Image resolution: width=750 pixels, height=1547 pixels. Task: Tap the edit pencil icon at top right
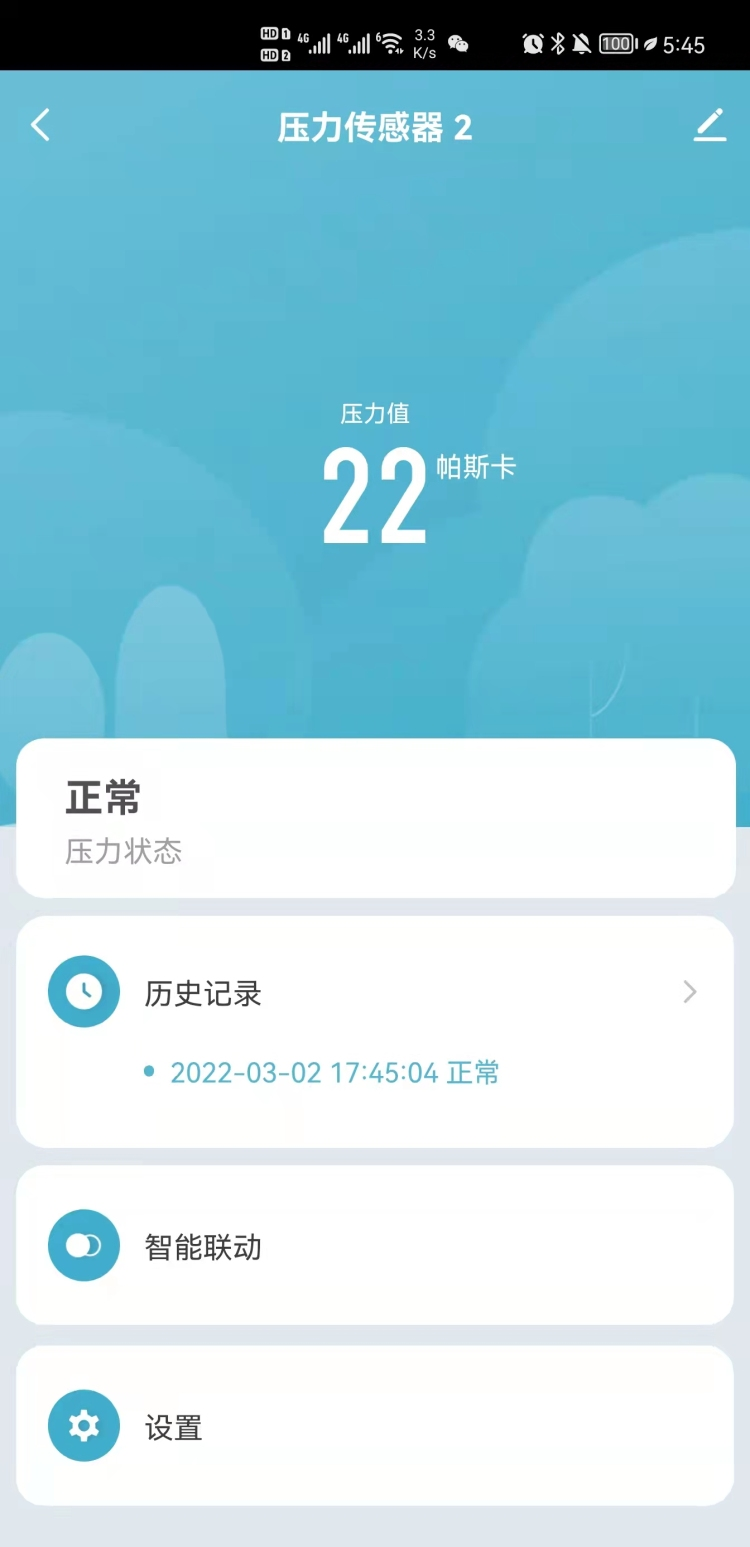[x=710, y=125]
